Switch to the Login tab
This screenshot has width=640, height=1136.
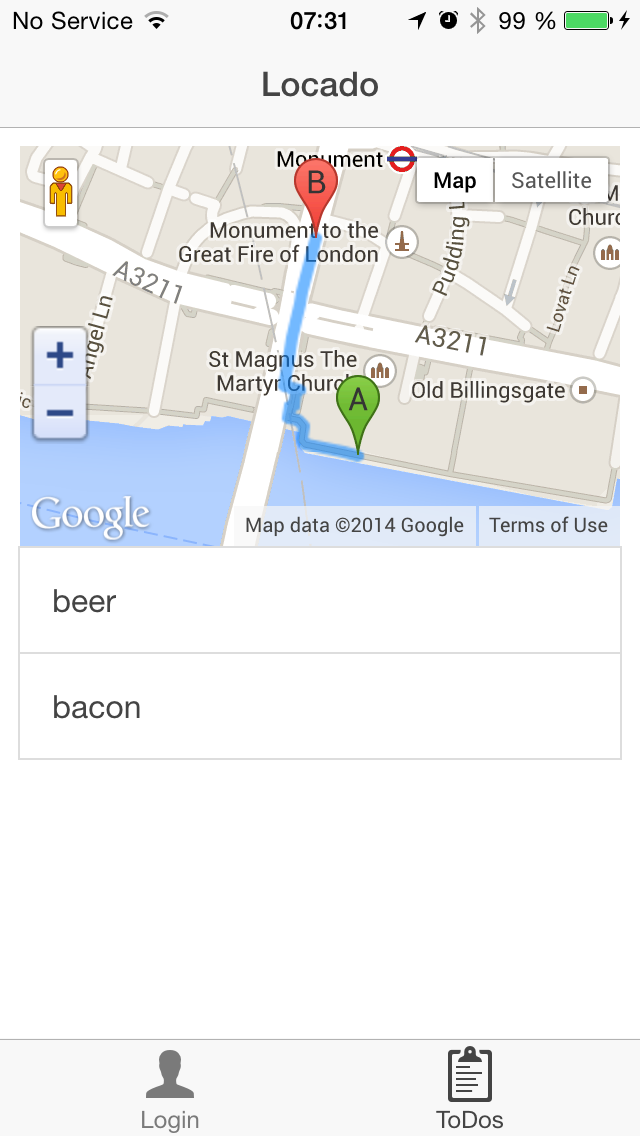point(170,1089)
